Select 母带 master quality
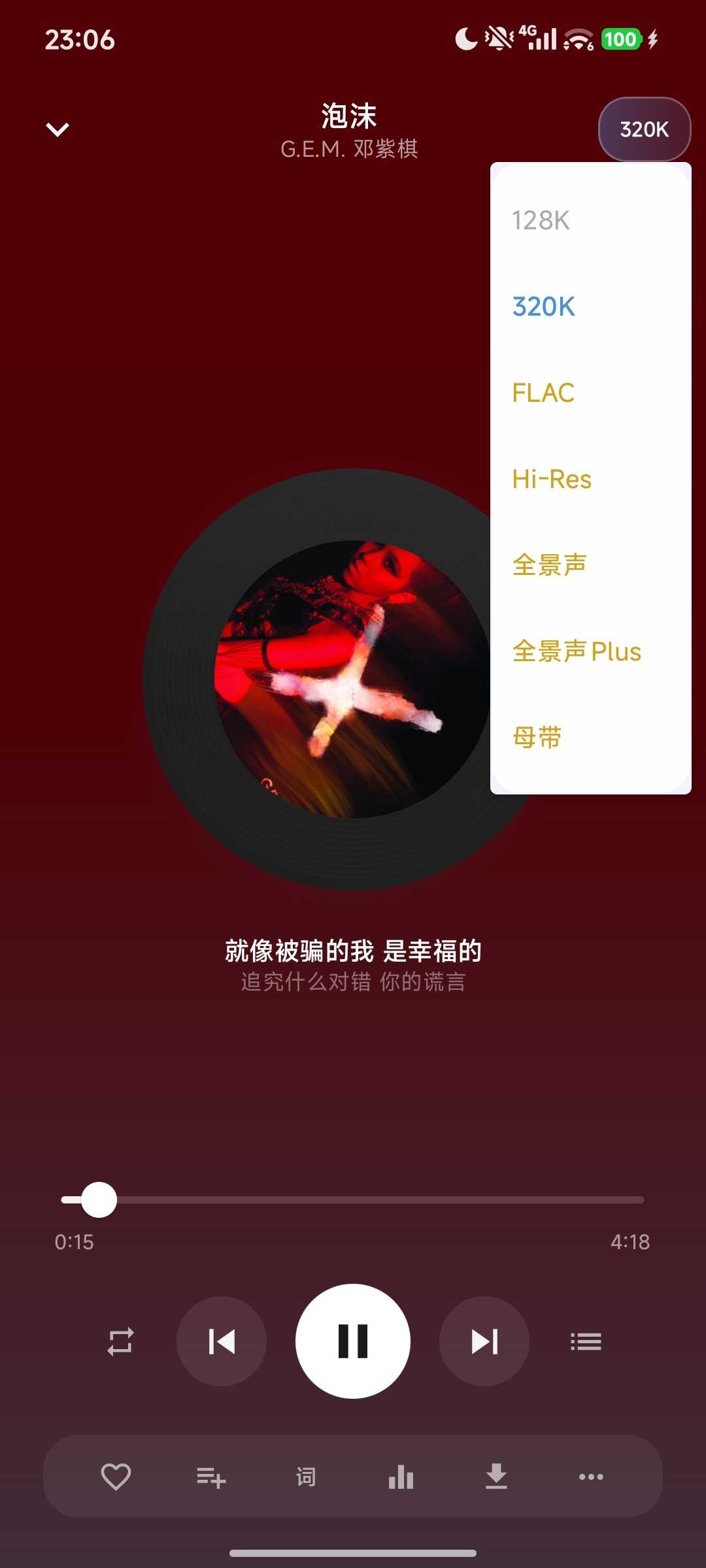The height and width of the screenshot is (1568, 706). click(537, 738)
